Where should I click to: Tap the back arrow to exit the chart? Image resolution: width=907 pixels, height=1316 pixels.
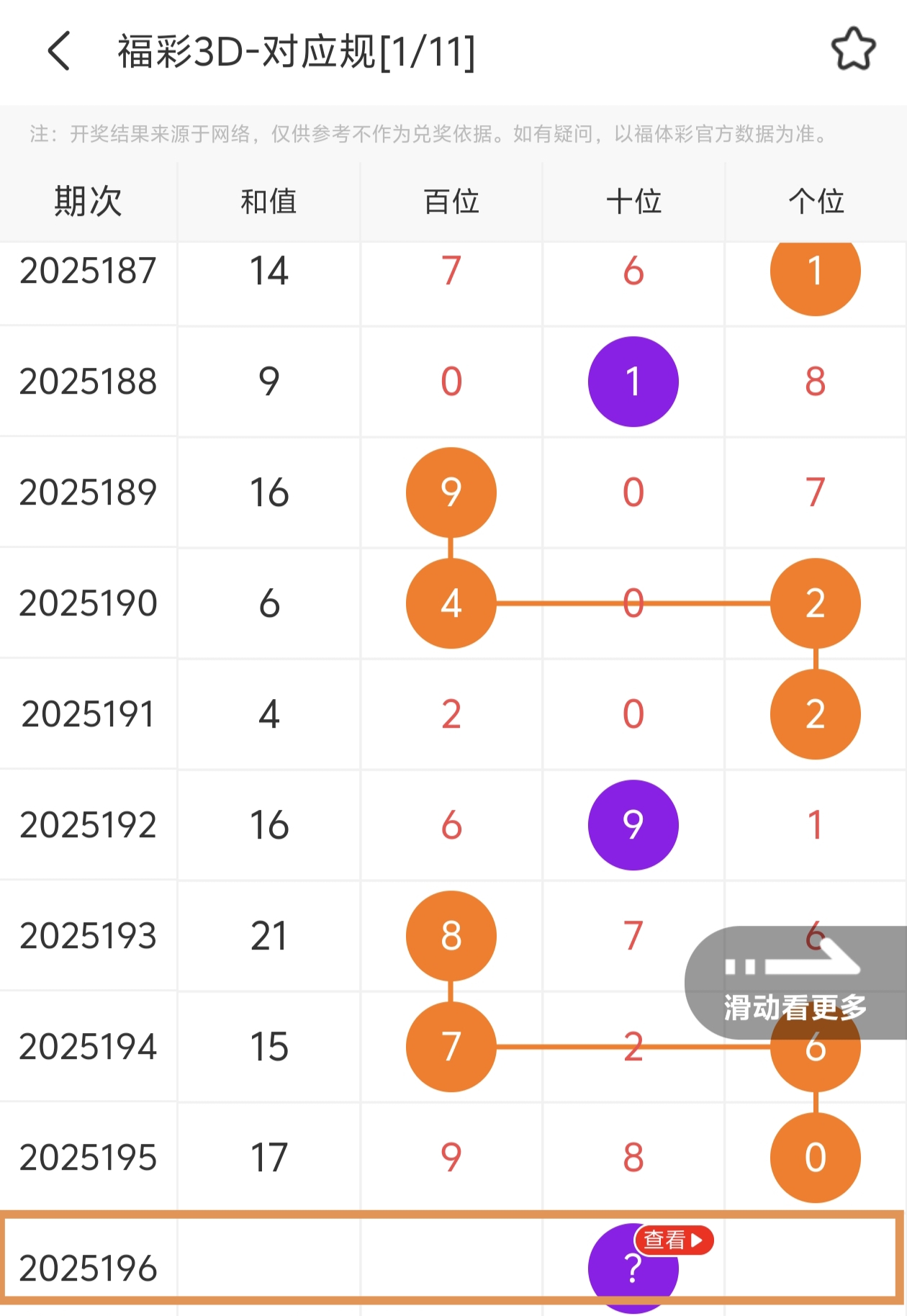(60, 50)
